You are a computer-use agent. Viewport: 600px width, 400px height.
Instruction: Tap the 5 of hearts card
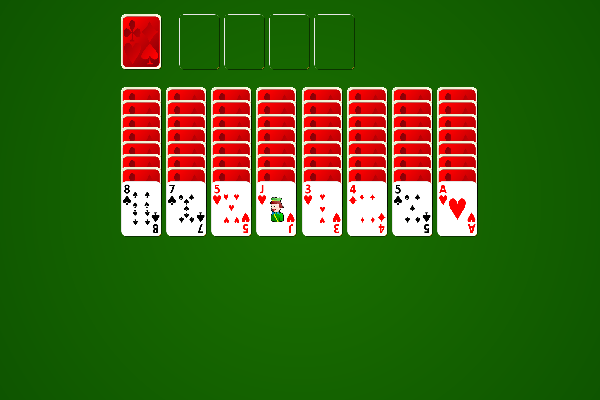click(x=231, y=208)
